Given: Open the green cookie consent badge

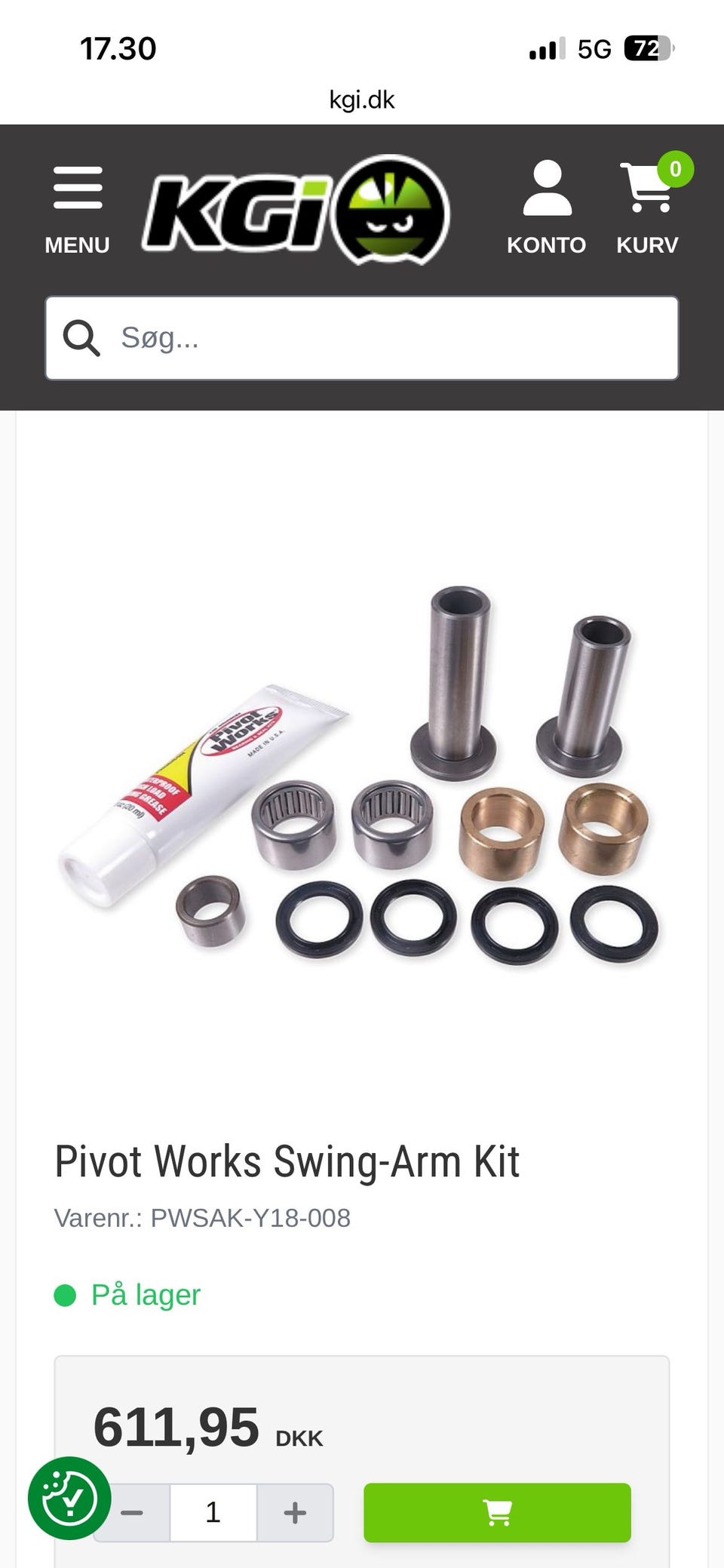Looking at the screenshot, I should pyautogui.click(x=69, y=1498).
